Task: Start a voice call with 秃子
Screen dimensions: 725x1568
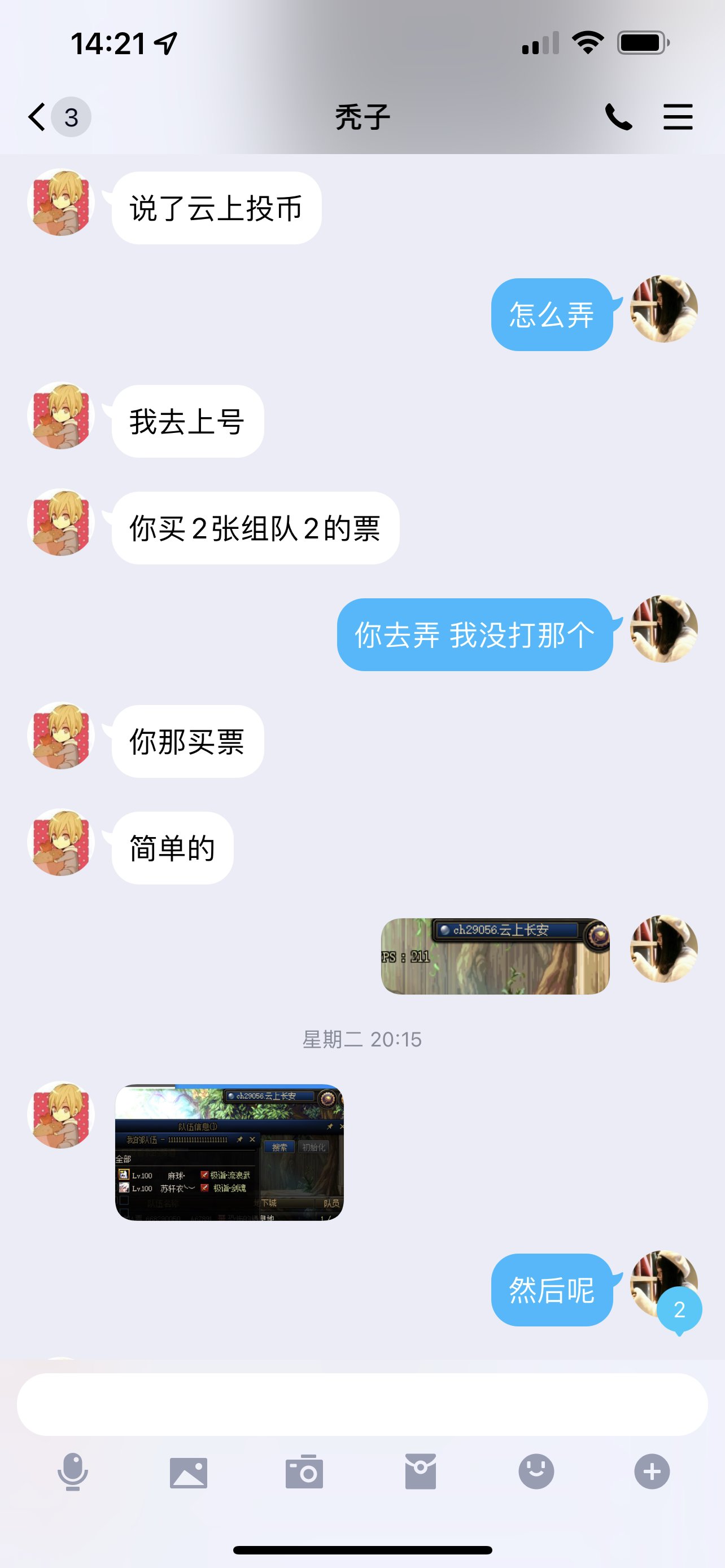Action: 618,116
